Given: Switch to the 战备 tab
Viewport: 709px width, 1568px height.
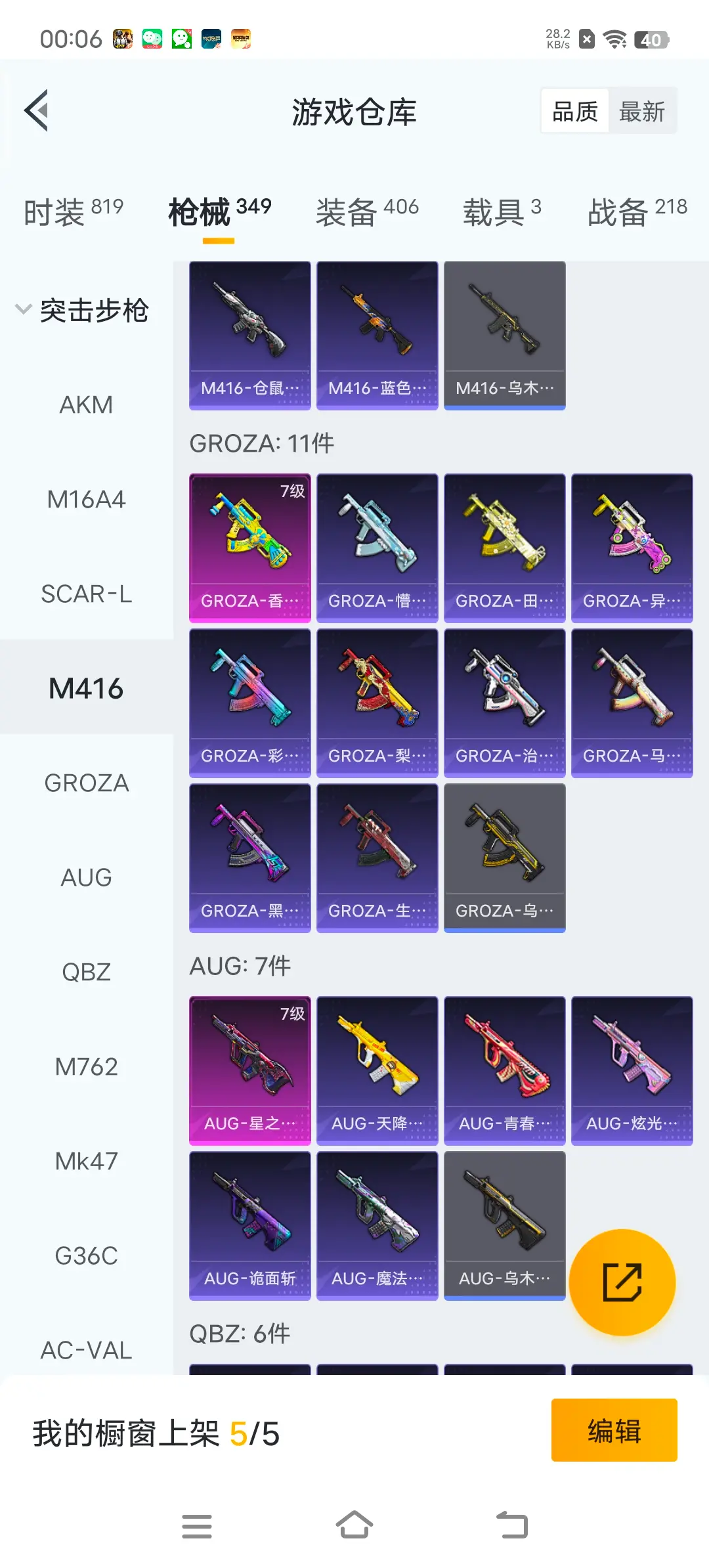Looking at the screenshot, I should [x=637, y=212].
